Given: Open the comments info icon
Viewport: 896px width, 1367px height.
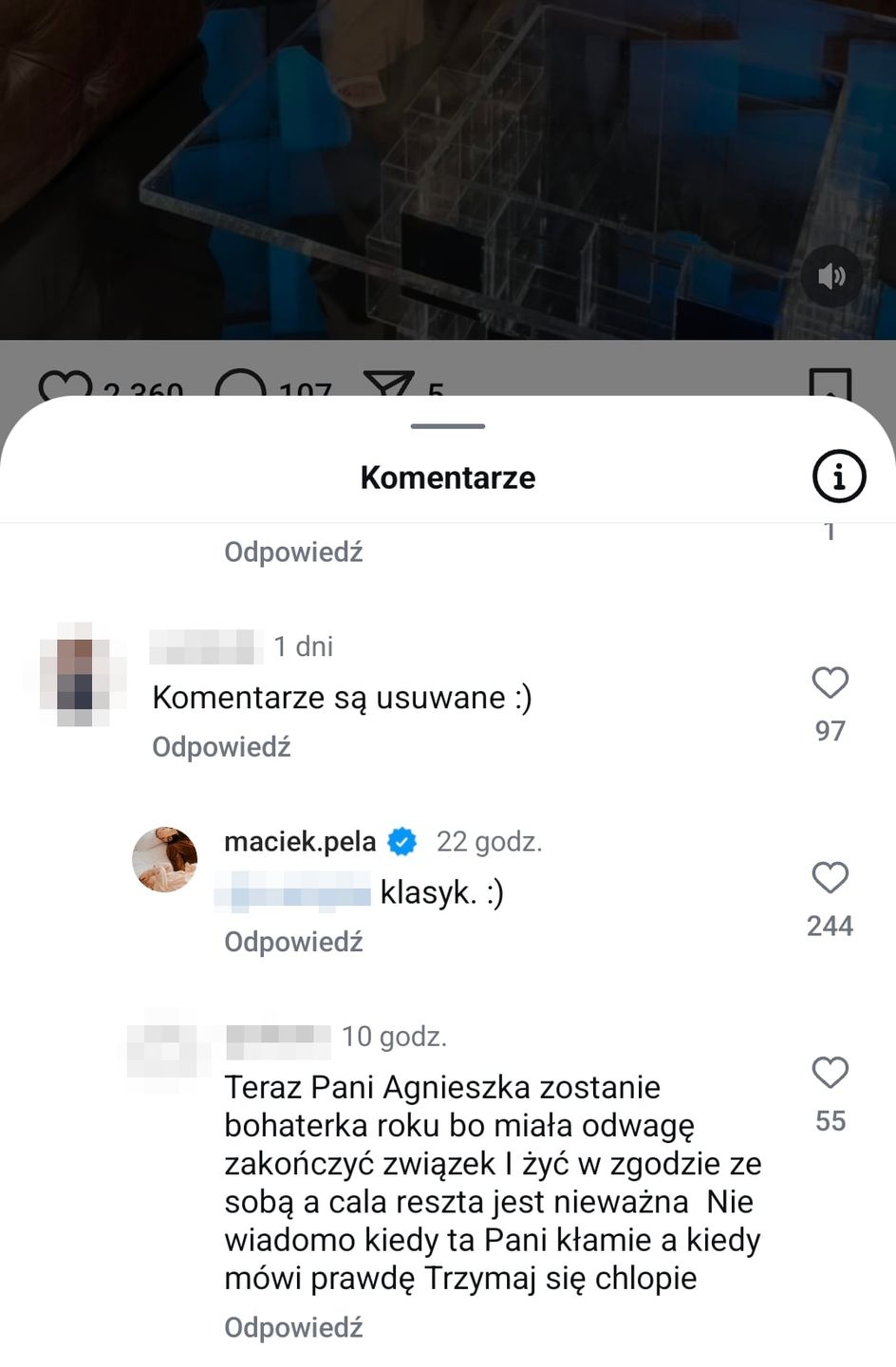Looking at the screenshot, I should [x=839, y=476].
